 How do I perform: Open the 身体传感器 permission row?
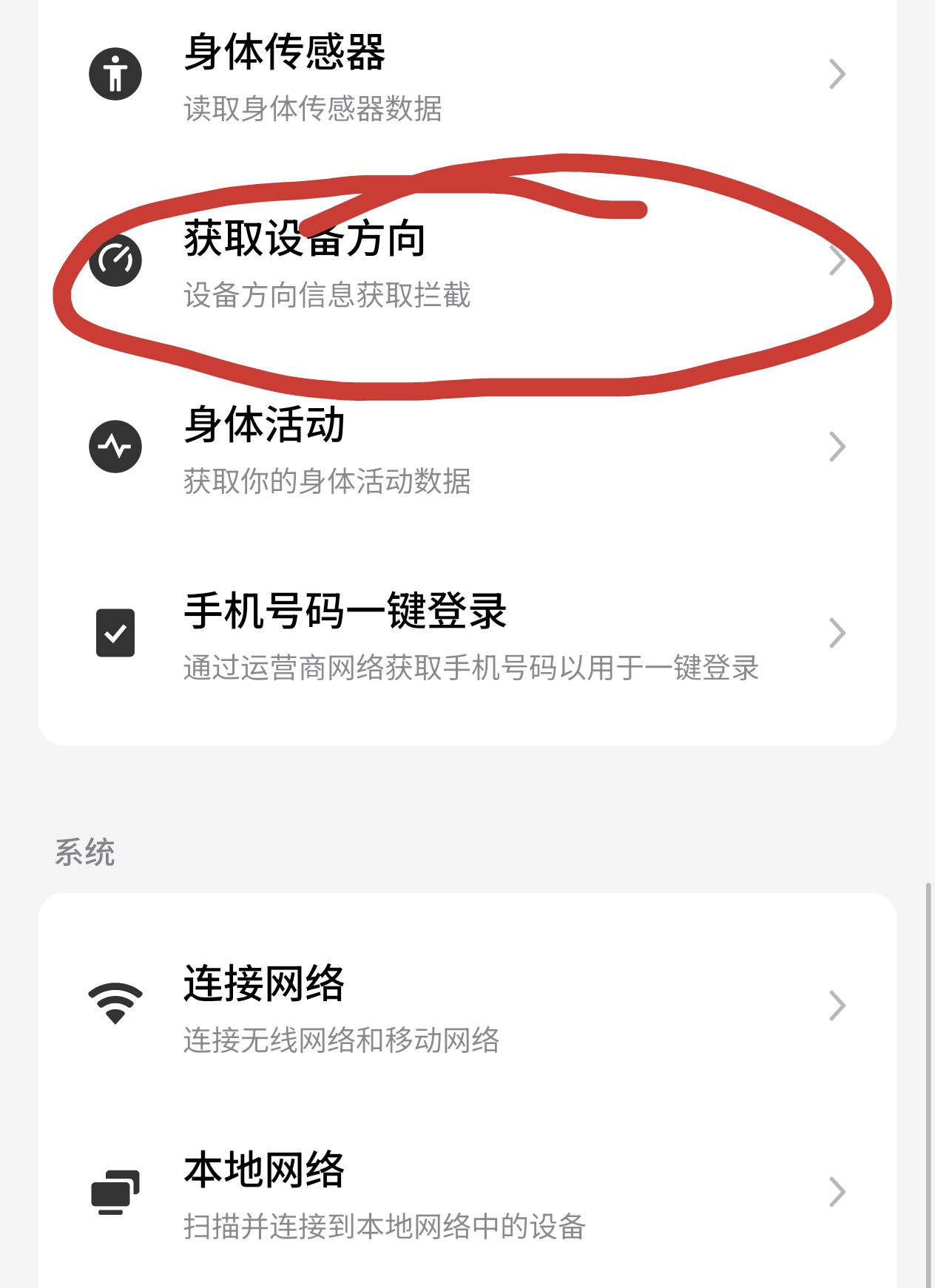pos(467,74)
